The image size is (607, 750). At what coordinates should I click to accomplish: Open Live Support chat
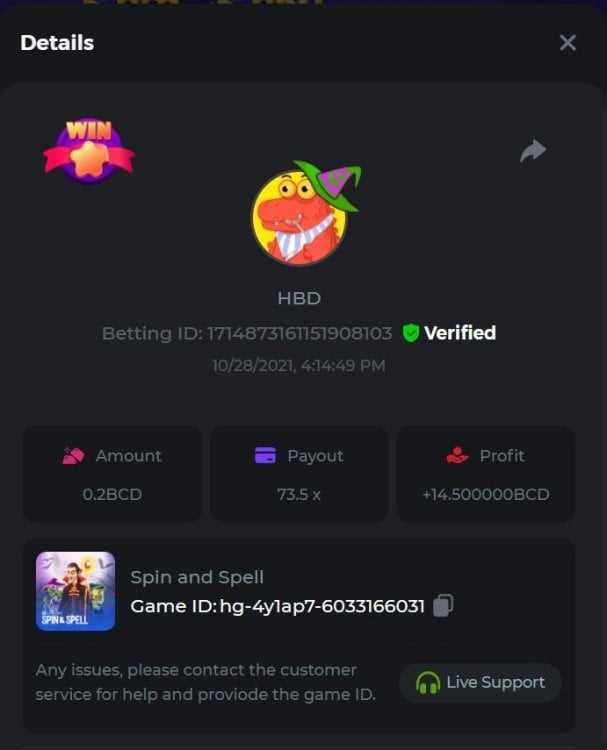click(x=481, y=683)
